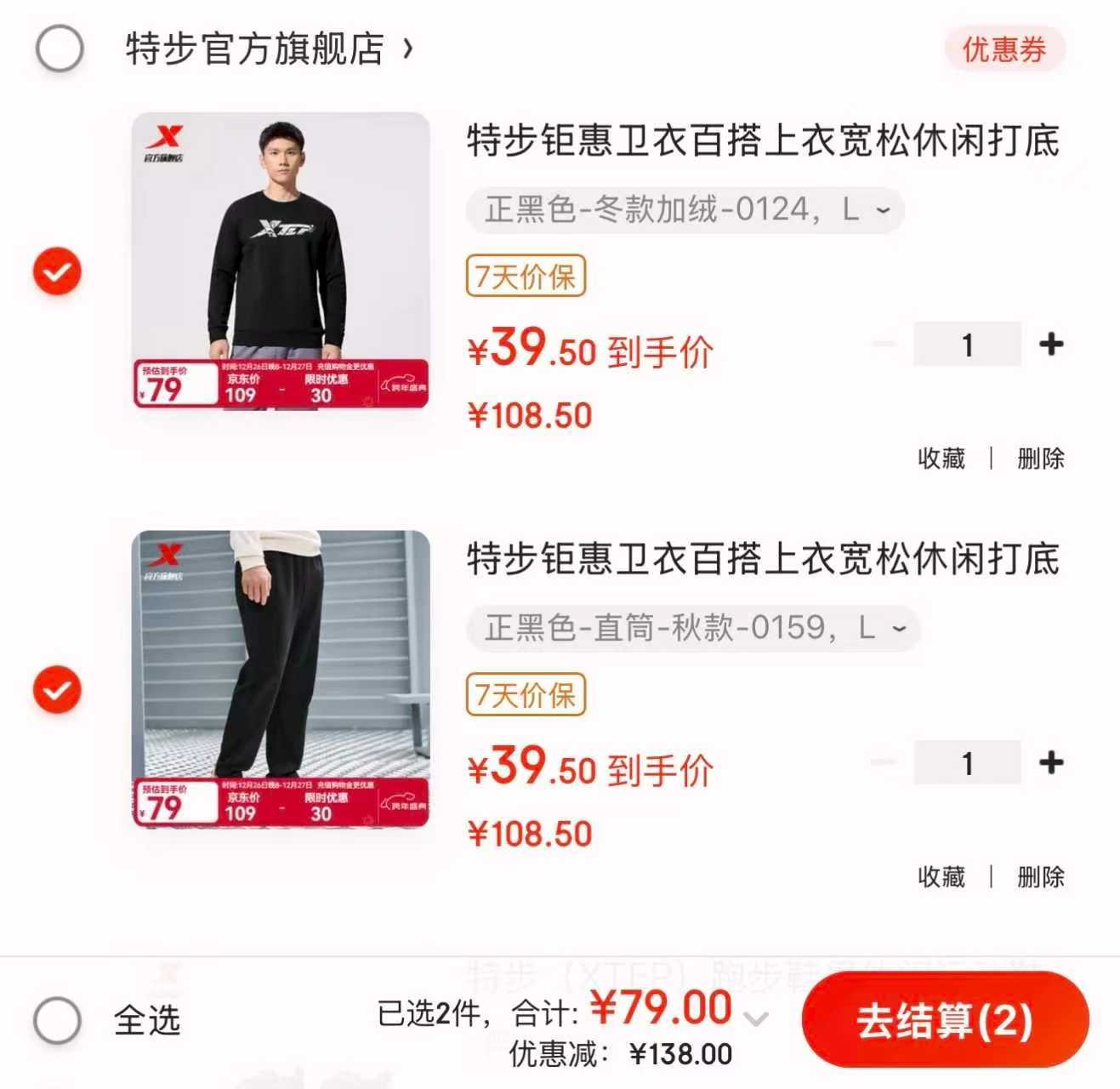Delete the 冬款加绒 item via 删除
This screenshot has height=1089, width=1120.
(1040, 459)
